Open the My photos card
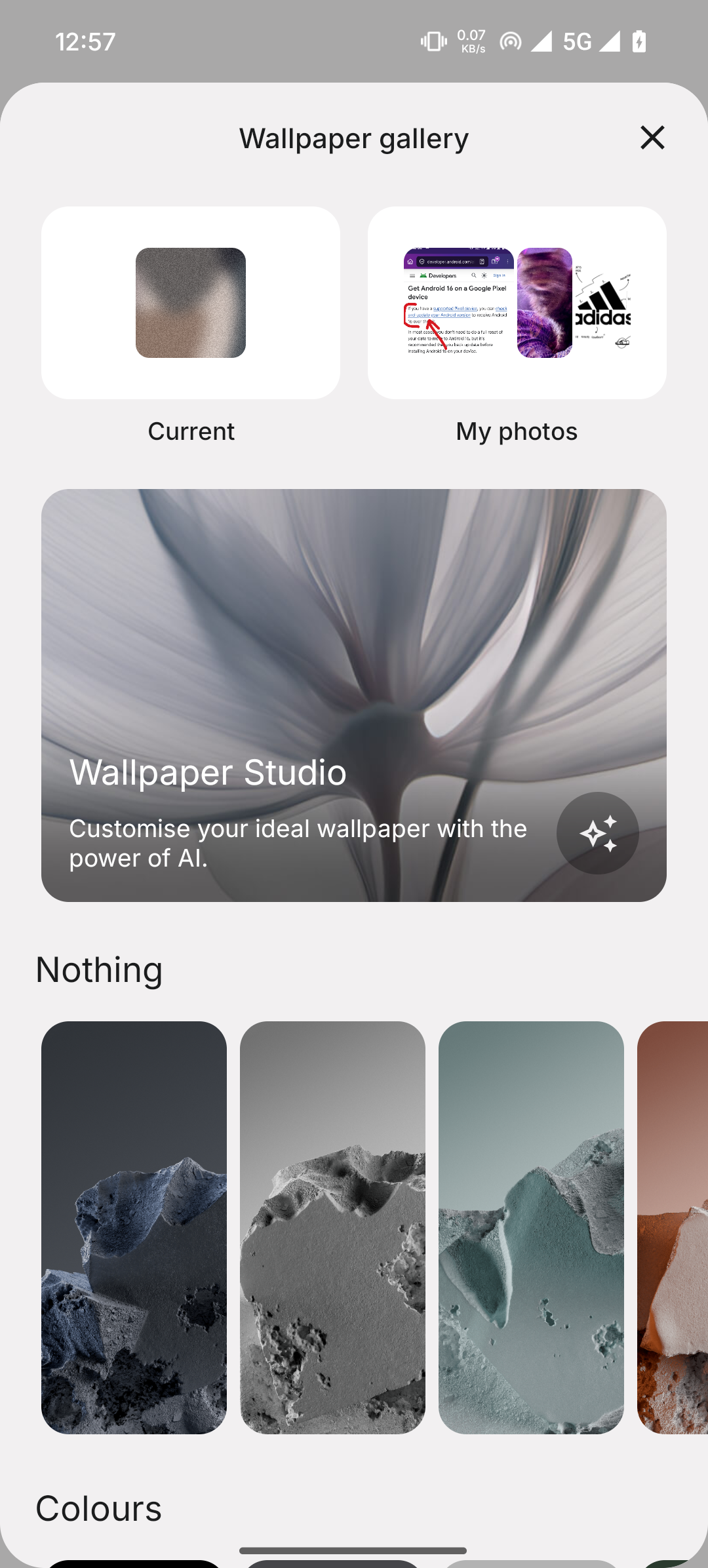The height and width of the screenshot is (1568, 708). [x=517, y=303]
